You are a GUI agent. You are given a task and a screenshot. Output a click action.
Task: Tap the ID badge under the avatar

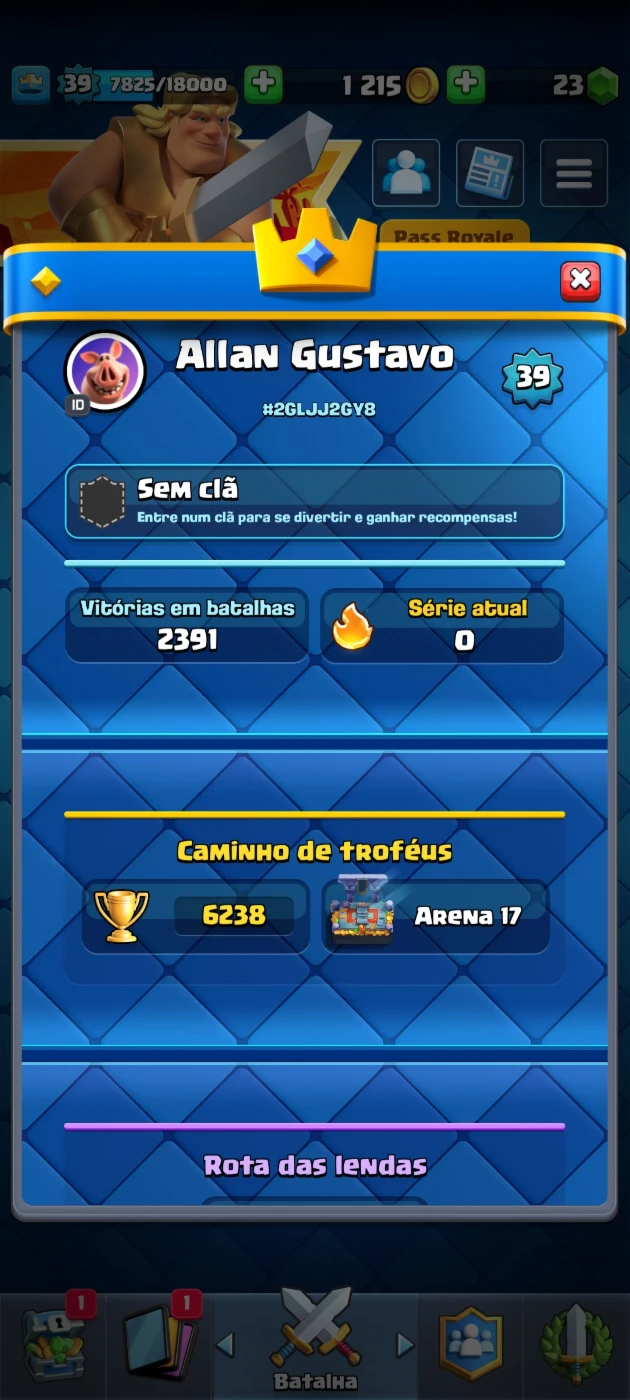pos(78,405)
